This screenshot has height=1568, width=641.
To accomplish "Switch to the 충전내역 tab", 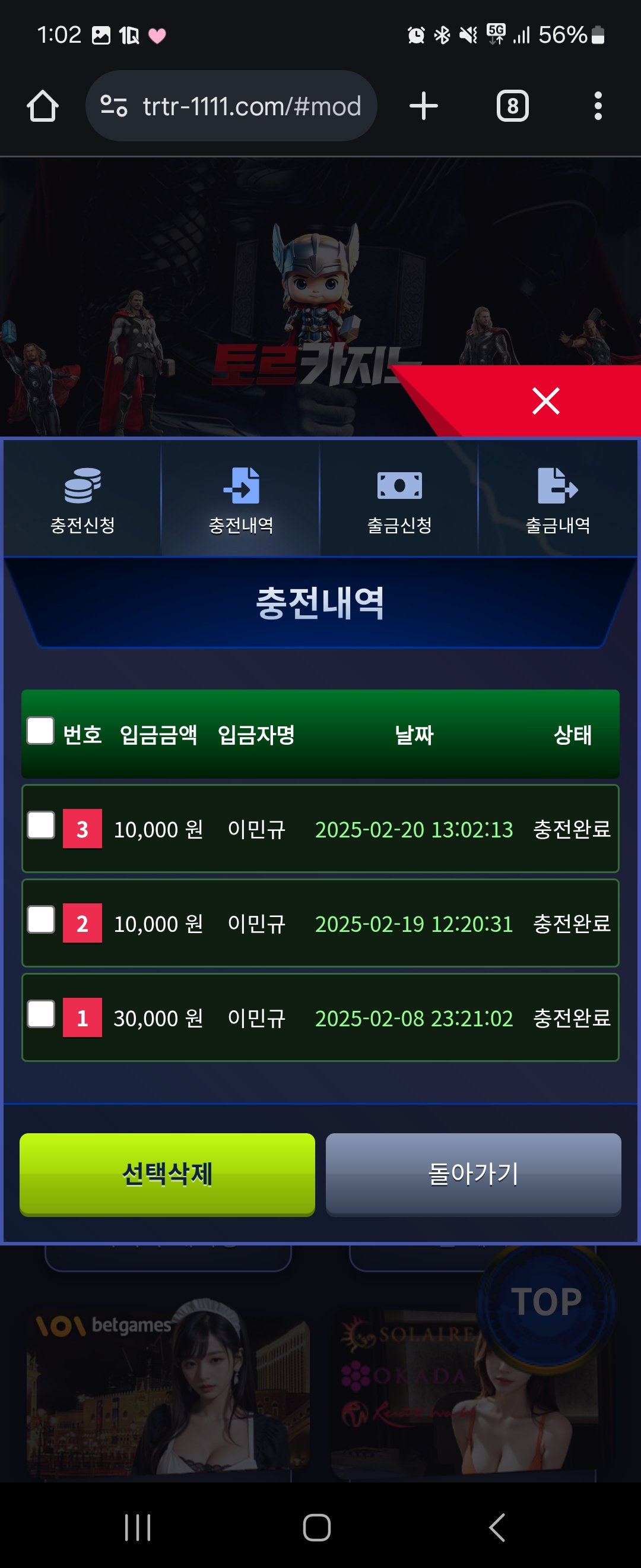I will coord(241,499).
